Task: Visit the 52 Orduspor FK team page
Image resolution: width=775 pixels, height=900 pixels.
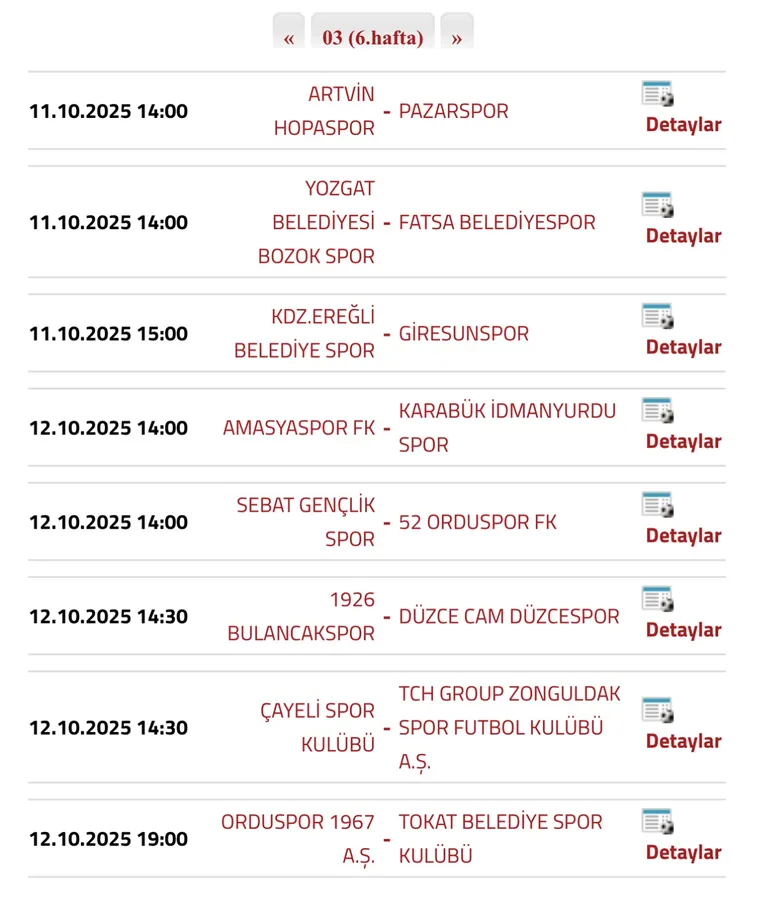Action: [x=477, y=522]
